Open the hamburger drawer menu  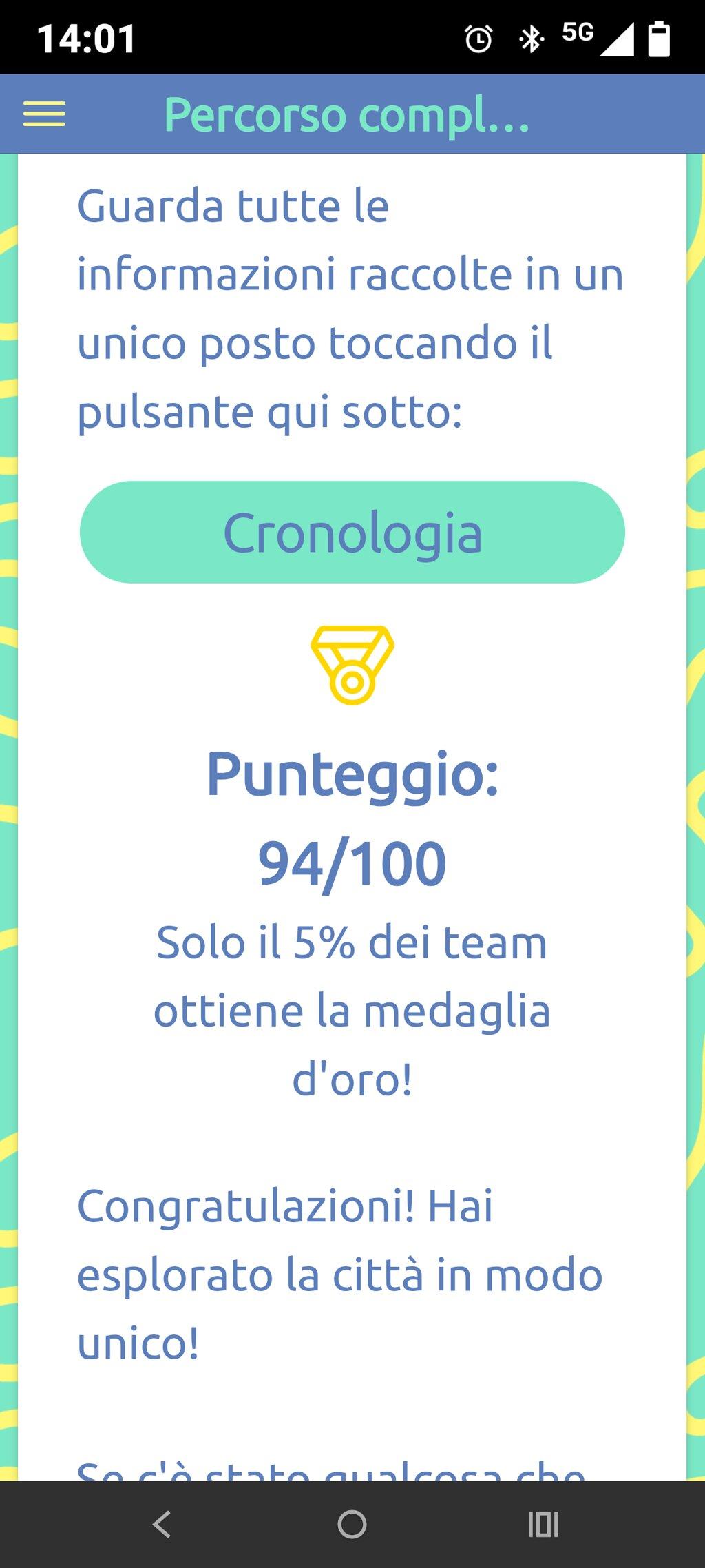pos(44,114)
